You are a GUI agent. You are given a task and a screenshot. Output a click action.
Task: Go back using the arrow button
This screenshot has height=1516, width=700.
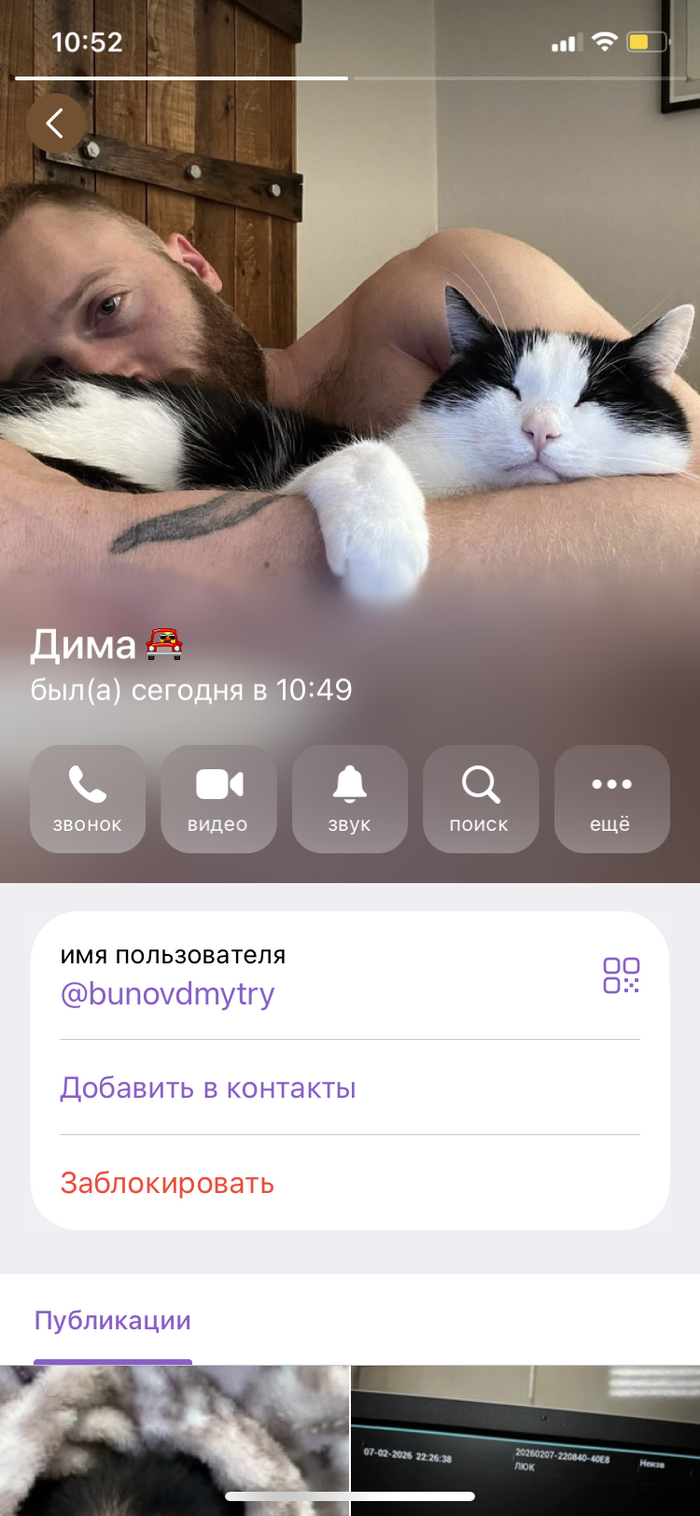point(55,124)
